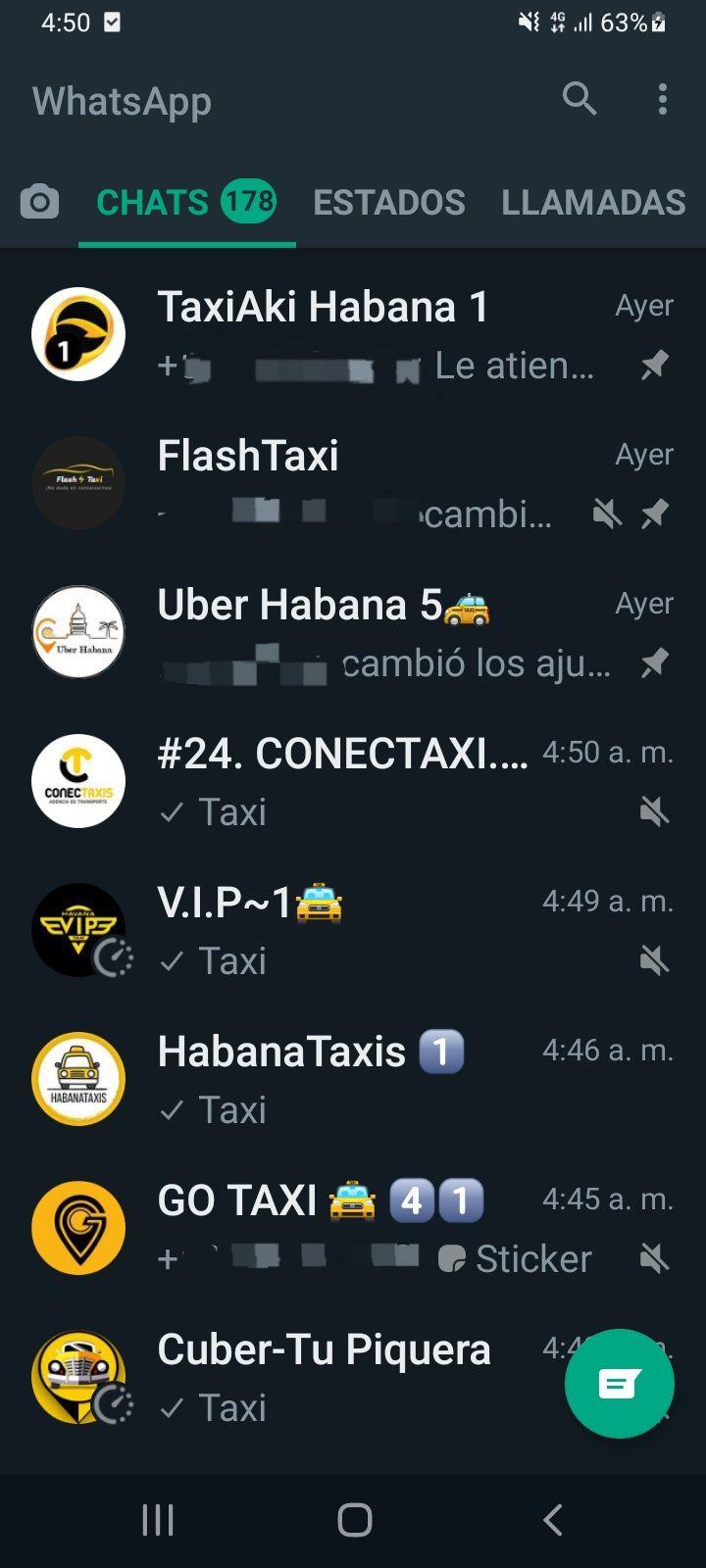The height and width of the screenshot is (1568, 706).
Task: View the FlashTaxi profile picture
Action: [x=78, y=483]
